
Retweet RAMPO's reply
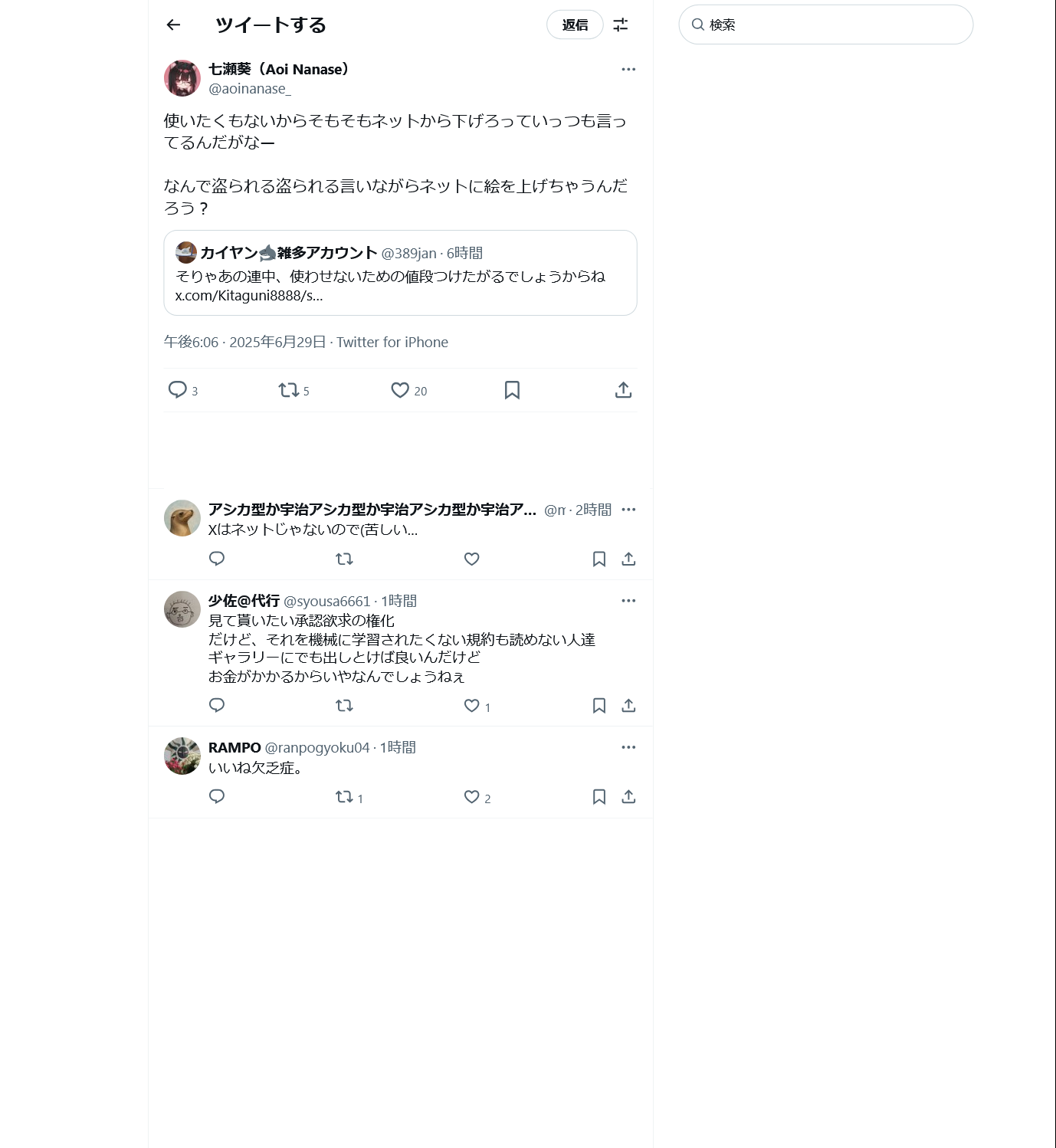click(345, 797)
